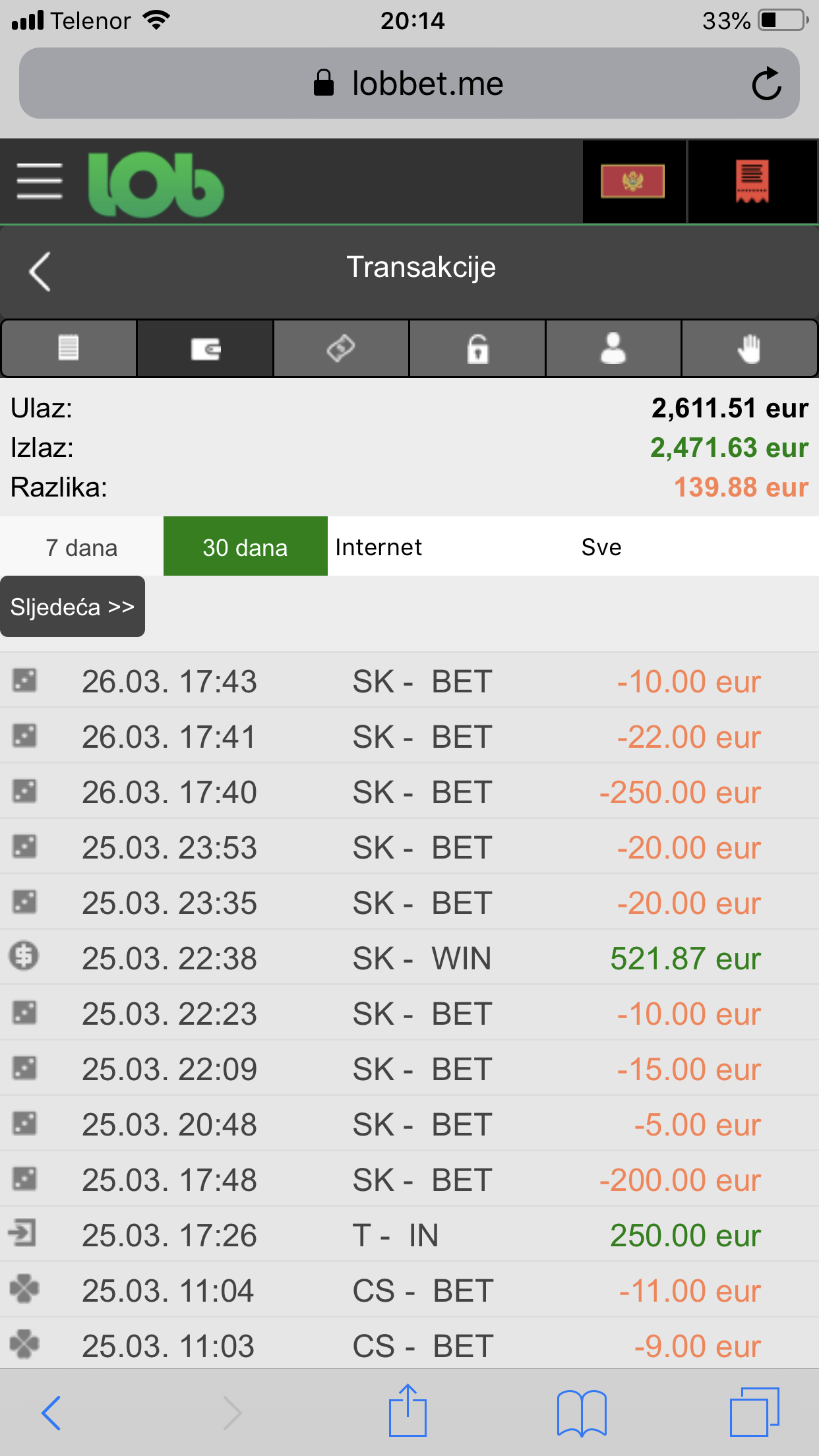
Task: Select the 30 dana filter
Action: click(x=245, y=547)
